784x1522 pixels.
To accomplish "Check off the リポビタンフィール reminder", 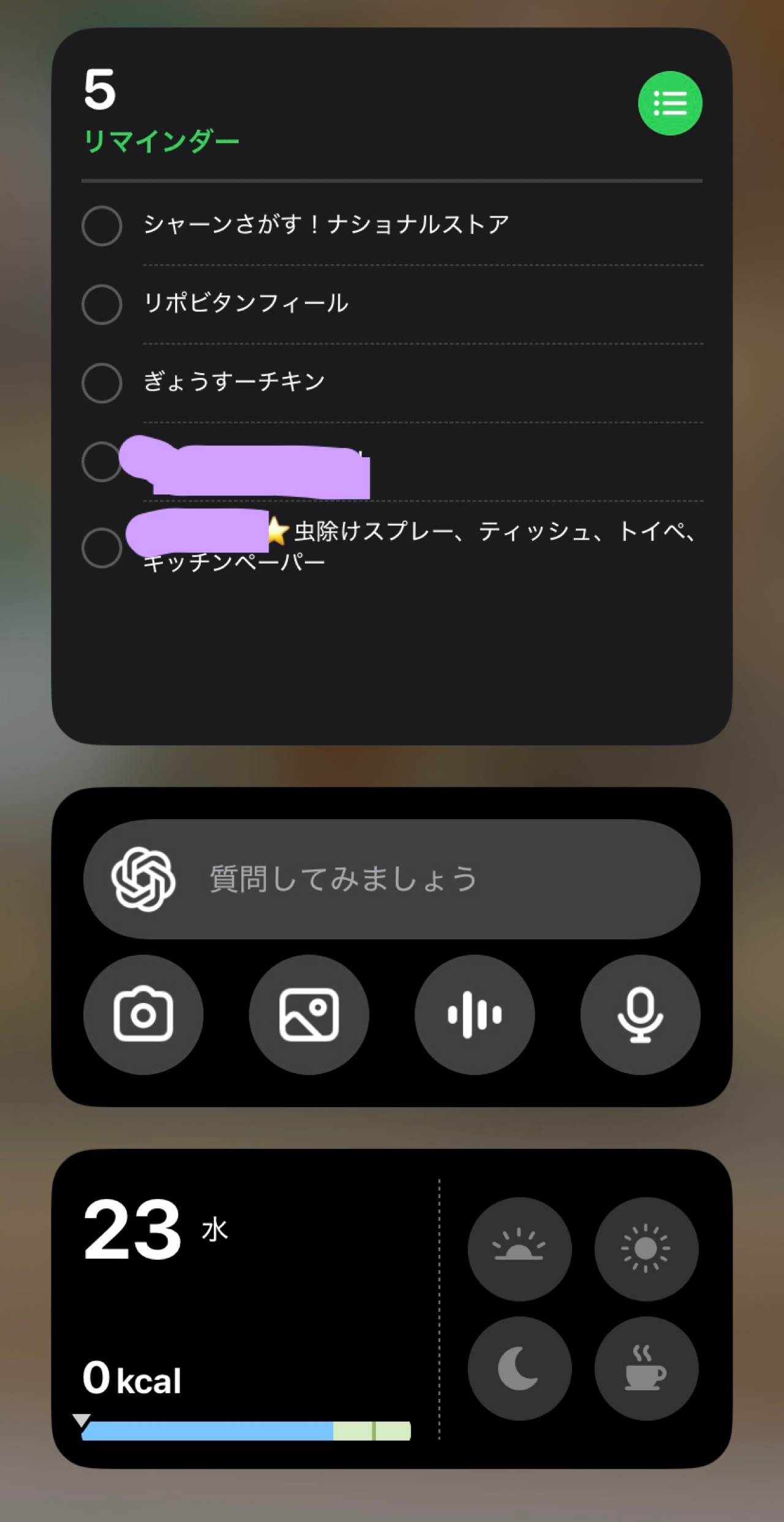I will [x=102, y=305].
